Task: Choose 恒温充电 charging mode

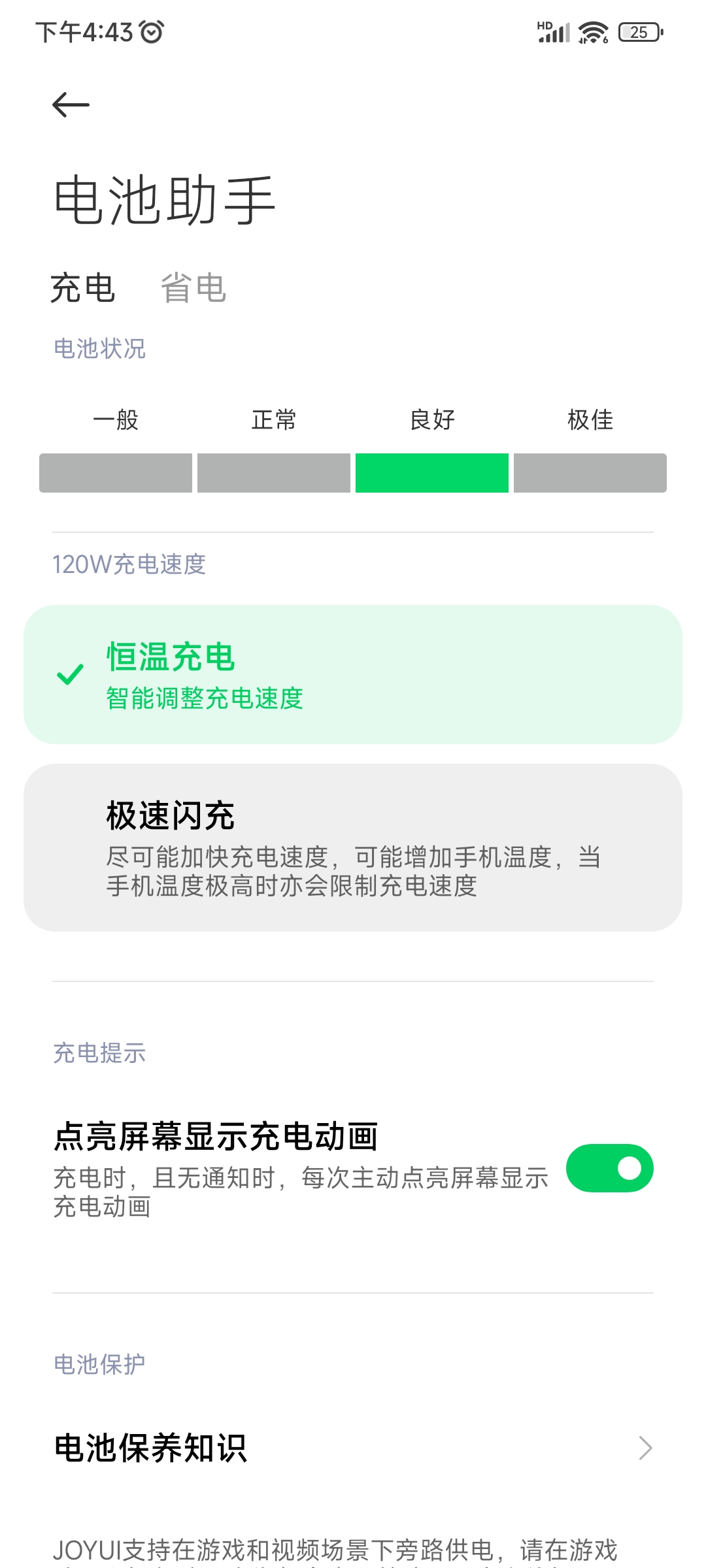Action: [353, 674]
